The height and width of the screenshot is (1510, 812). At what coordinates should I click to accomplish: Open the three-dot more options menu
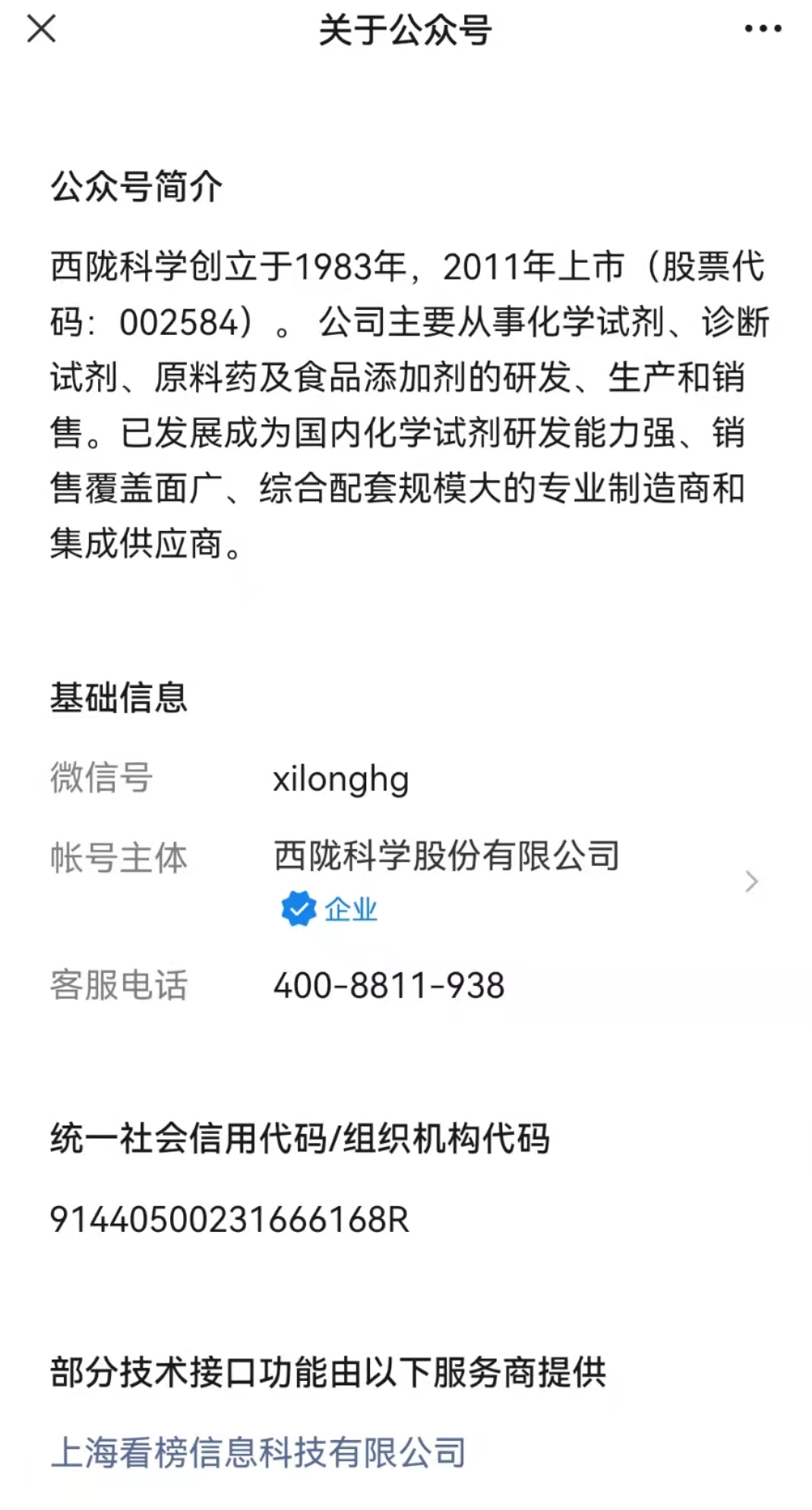(763, 30)
